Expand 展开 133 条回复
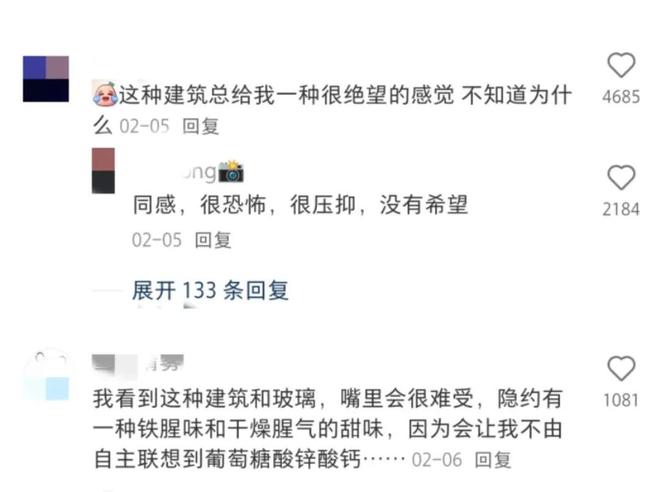 tap(210, 291)
